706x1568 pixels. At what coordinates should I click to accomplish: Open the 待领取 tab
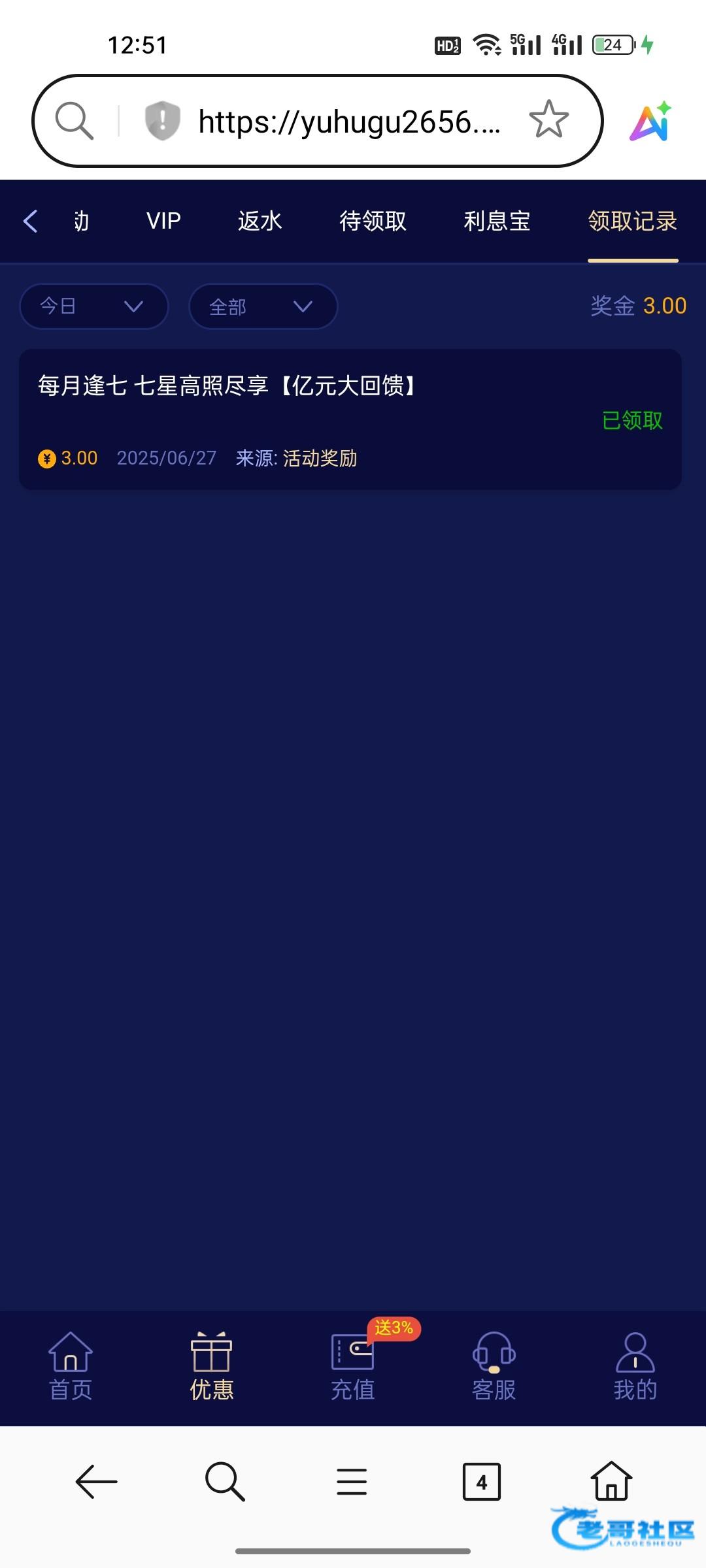373,221
